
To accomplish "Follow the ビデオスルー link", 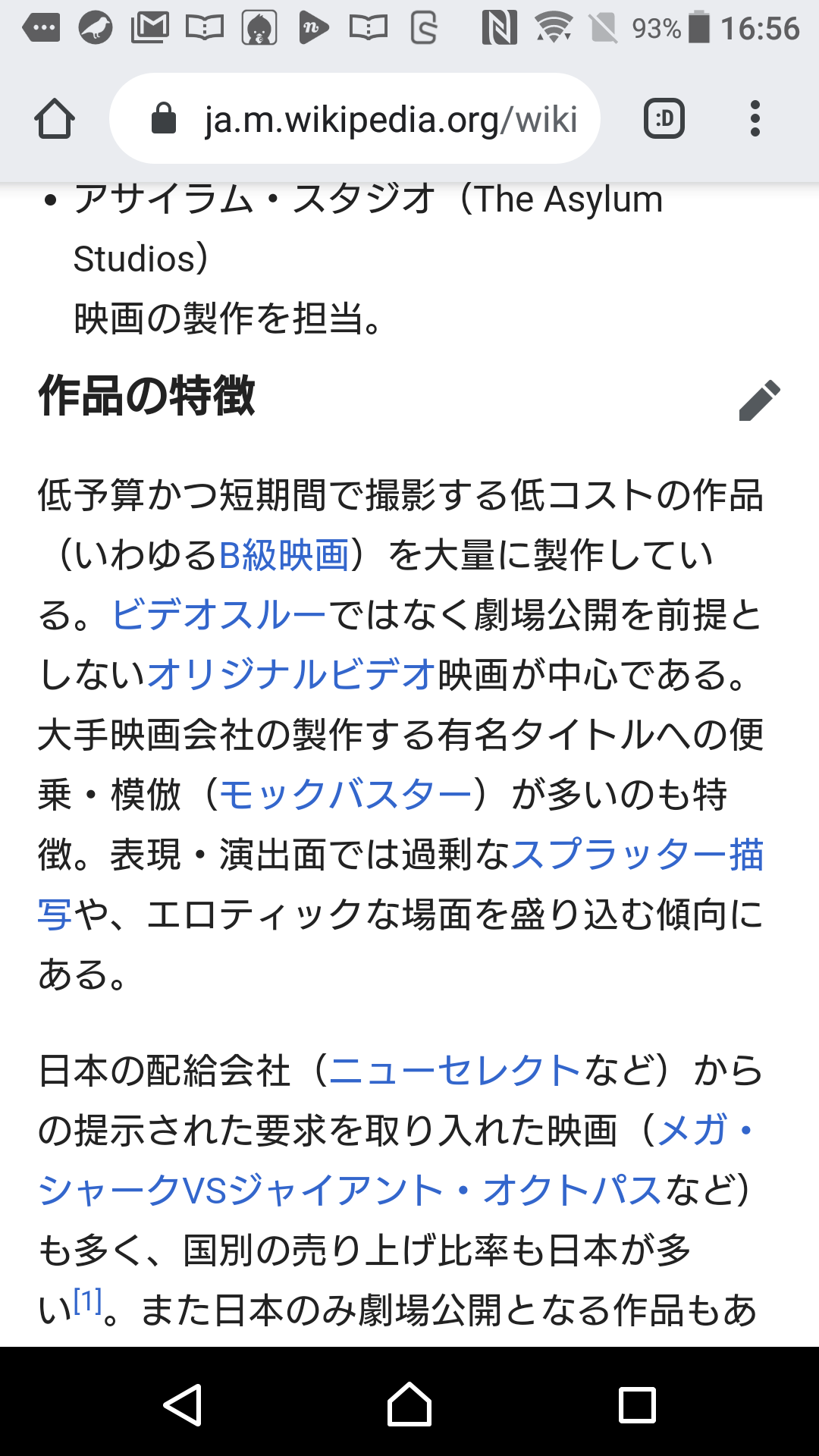I will point(218,615).
